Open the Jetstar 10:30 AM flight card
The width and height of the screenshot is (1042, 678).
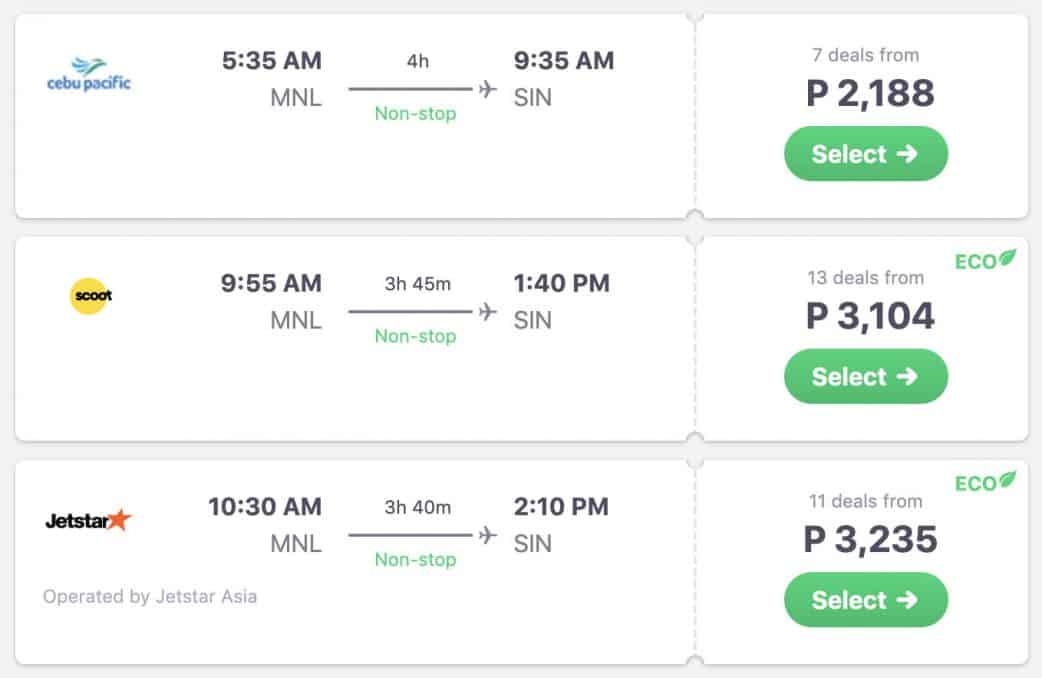(355, 562)
